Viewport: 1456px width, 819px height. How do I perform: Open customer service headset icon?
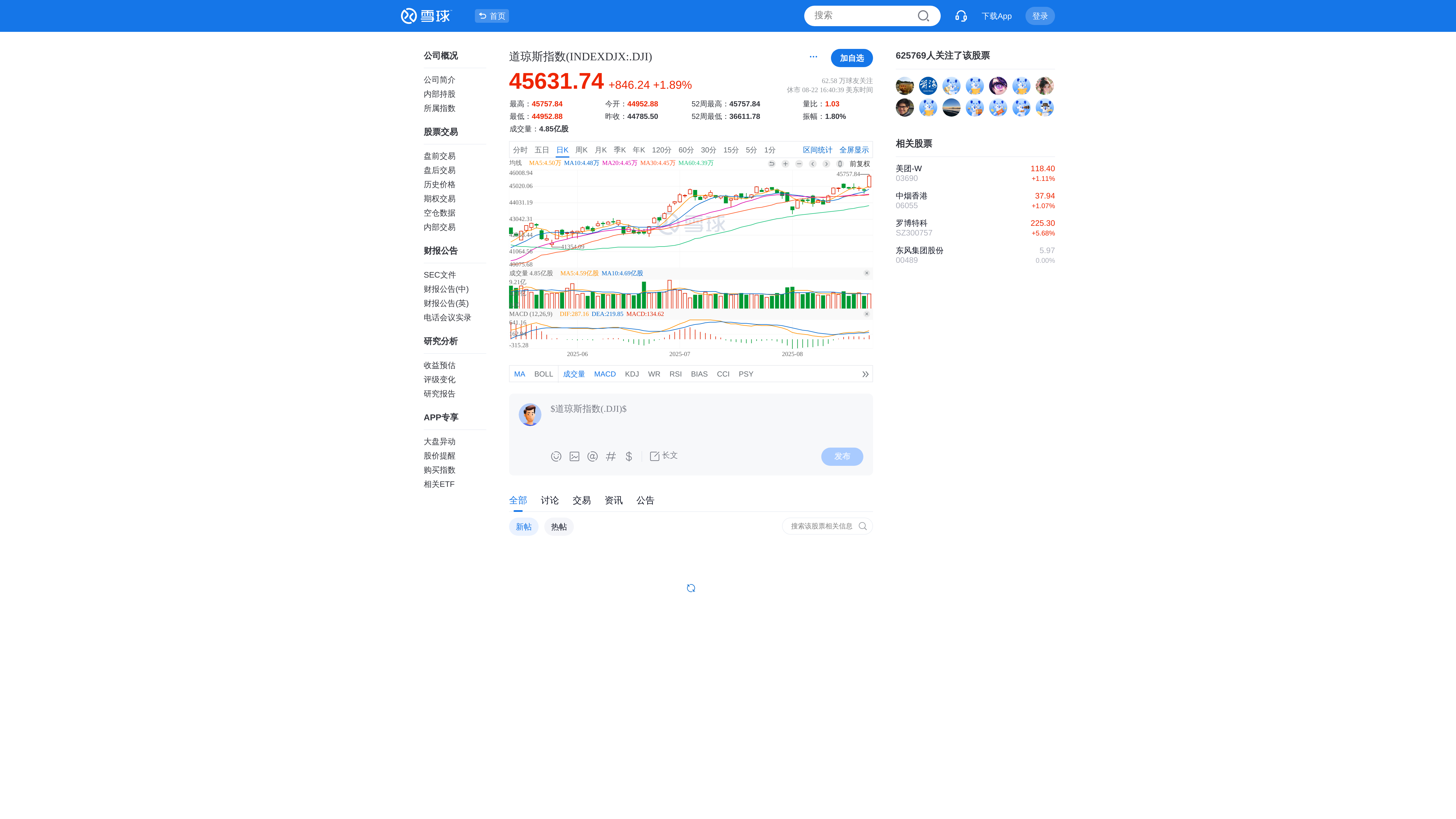tap(960, 16)
